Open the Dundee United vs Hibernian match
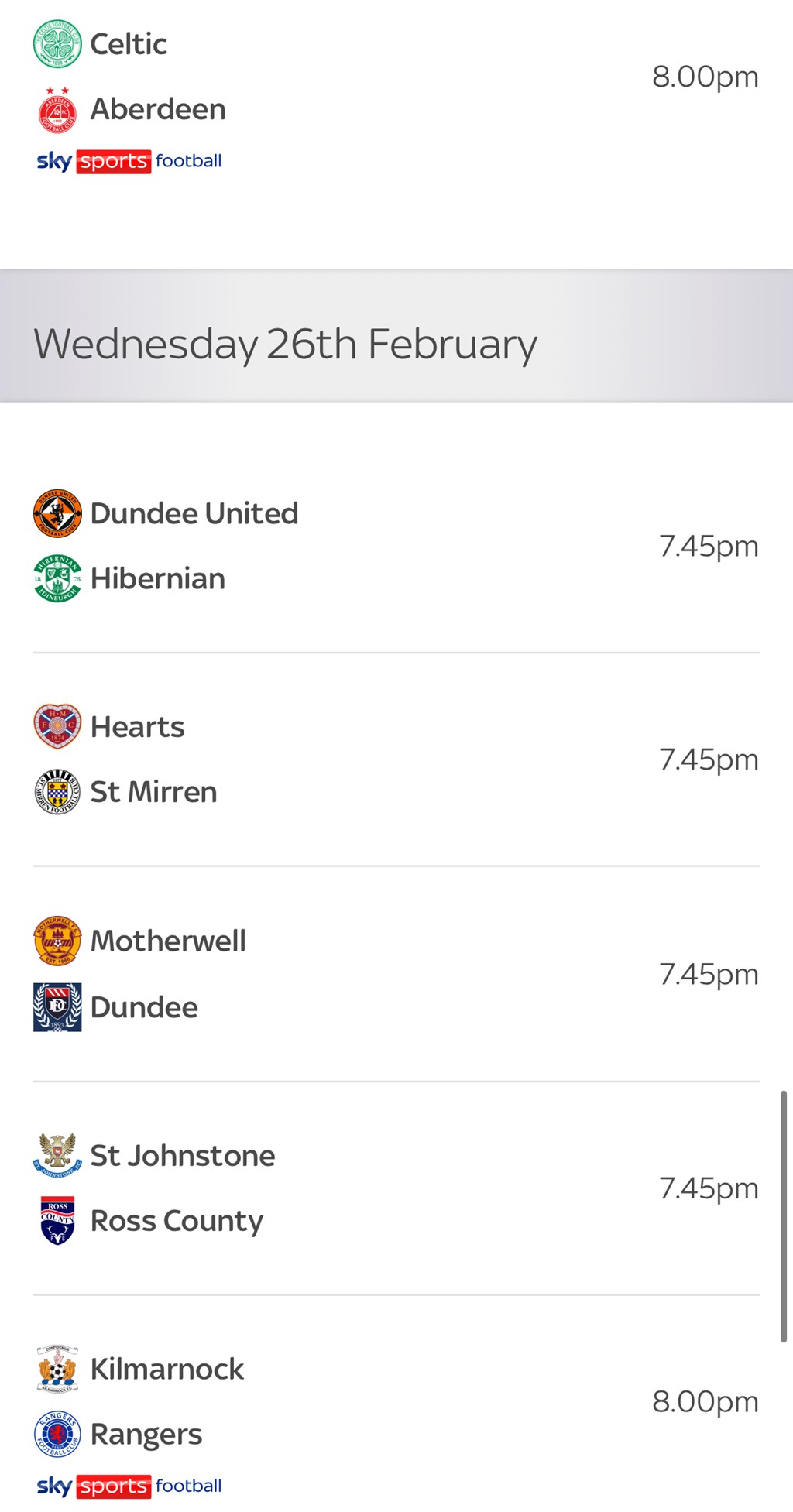The height and width of the screenshot is (1512, 793). pos(395,547)
